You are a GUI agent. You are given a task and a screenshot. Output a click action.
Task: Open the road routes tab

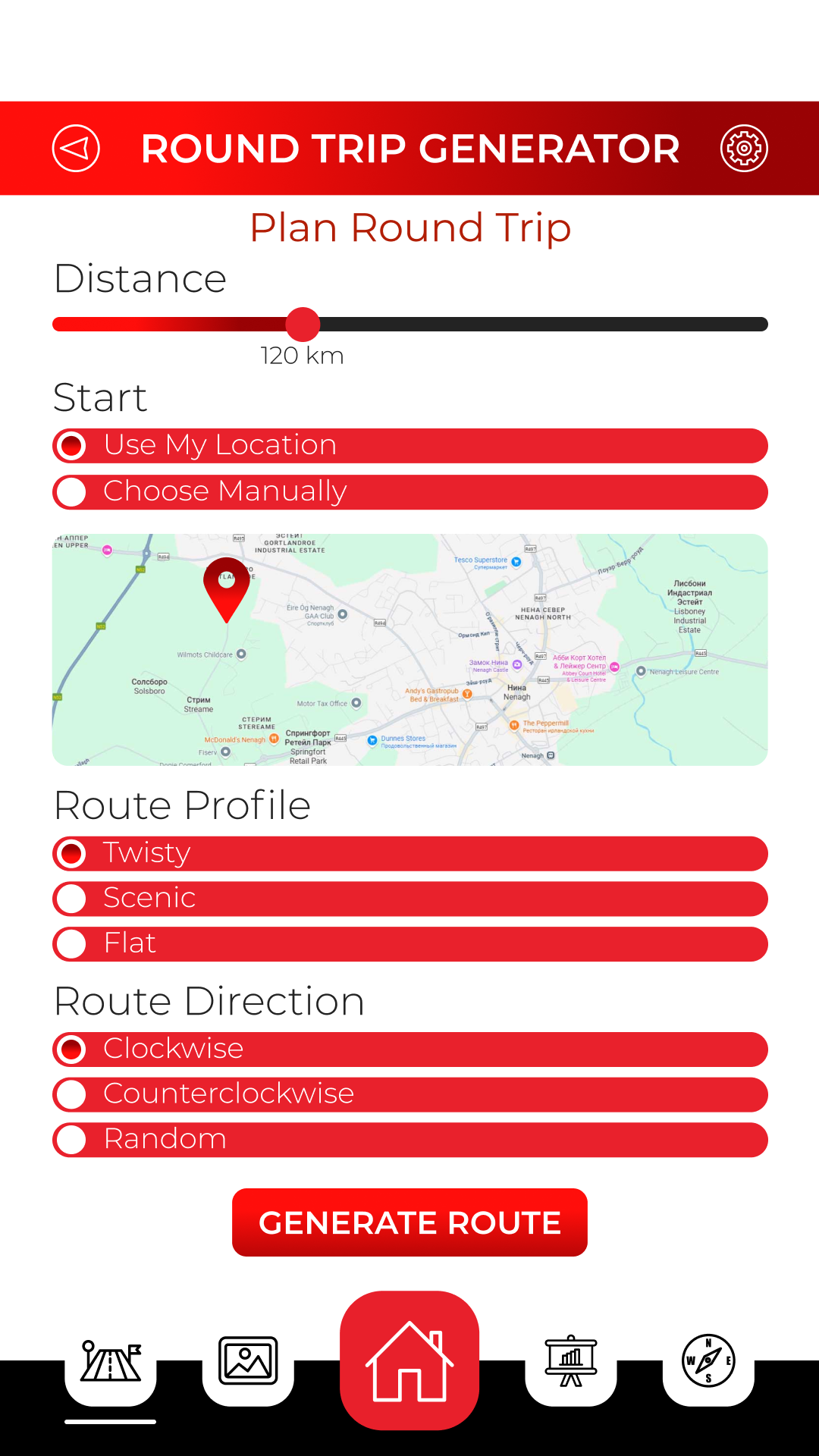click(111, 1362)
